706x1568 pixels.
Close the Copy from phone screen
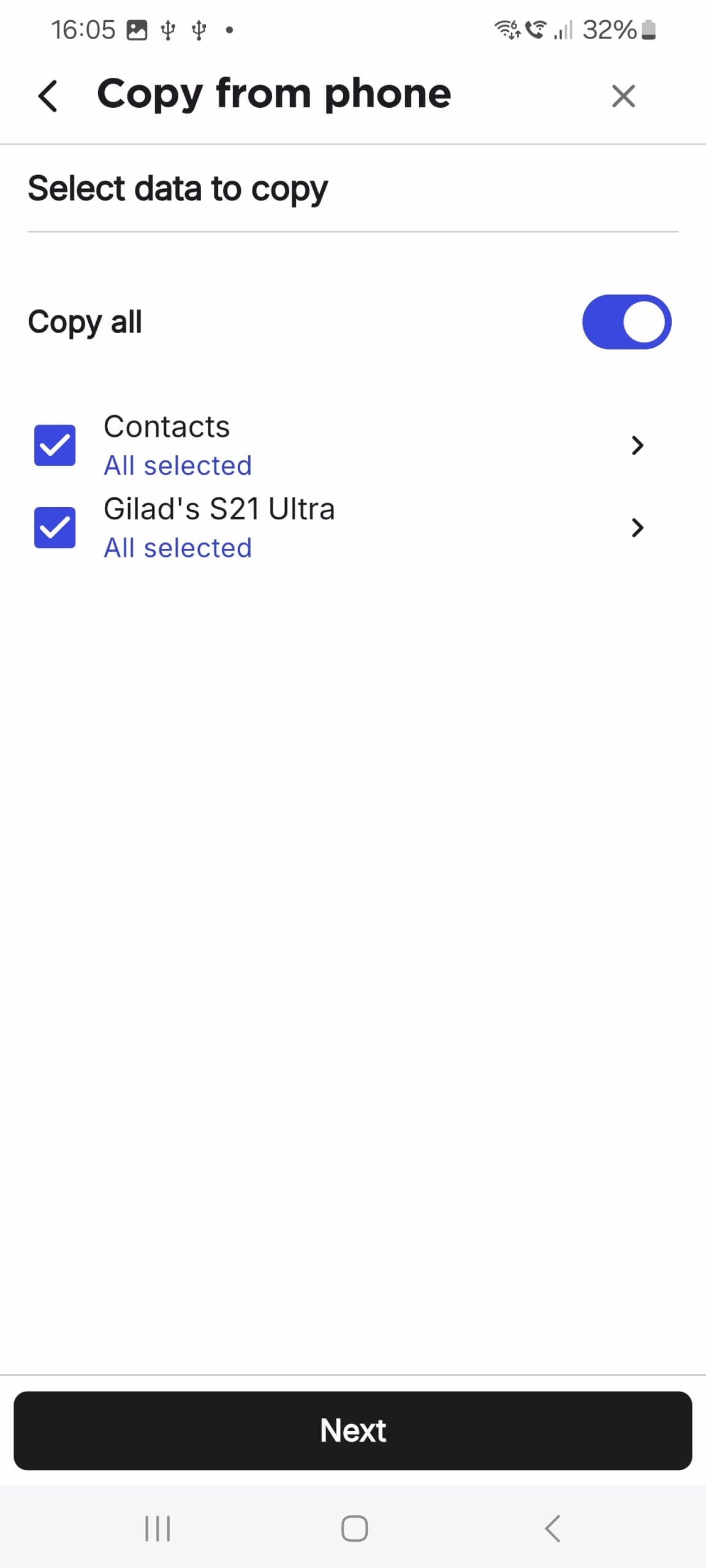pyautogui.click(x=623, y=96)
